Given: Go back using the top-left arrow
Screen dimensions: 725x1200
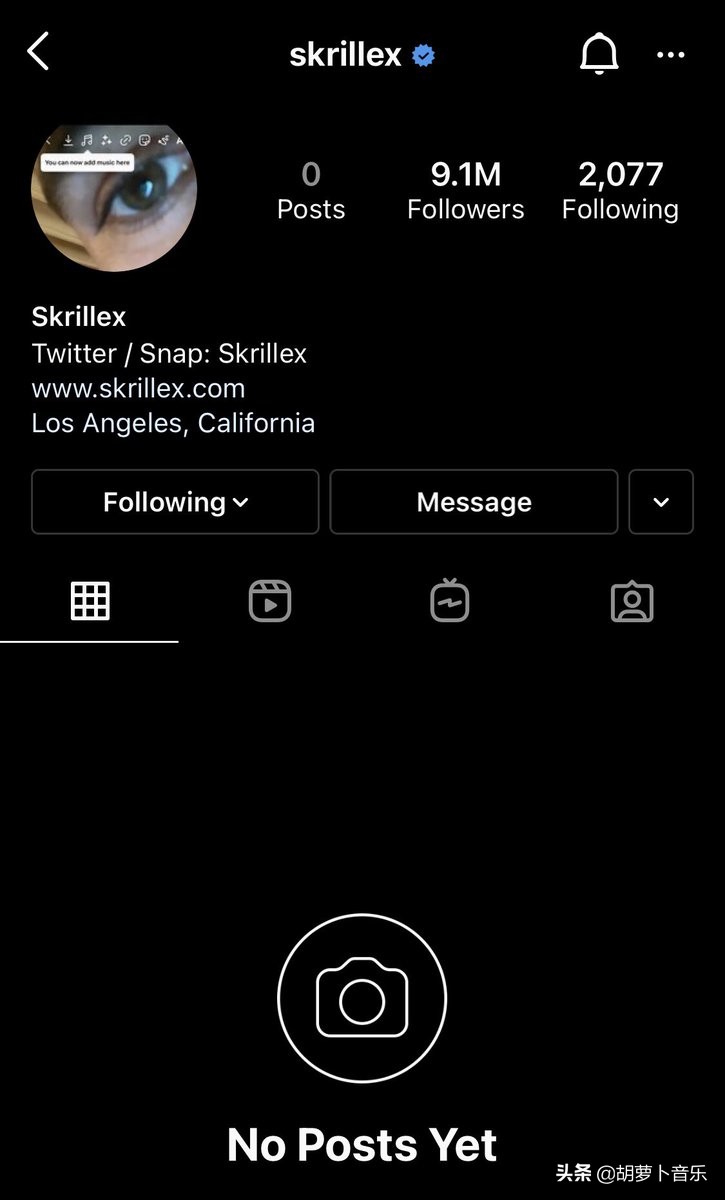Looking at the screenshot, I should pos(38,52).
